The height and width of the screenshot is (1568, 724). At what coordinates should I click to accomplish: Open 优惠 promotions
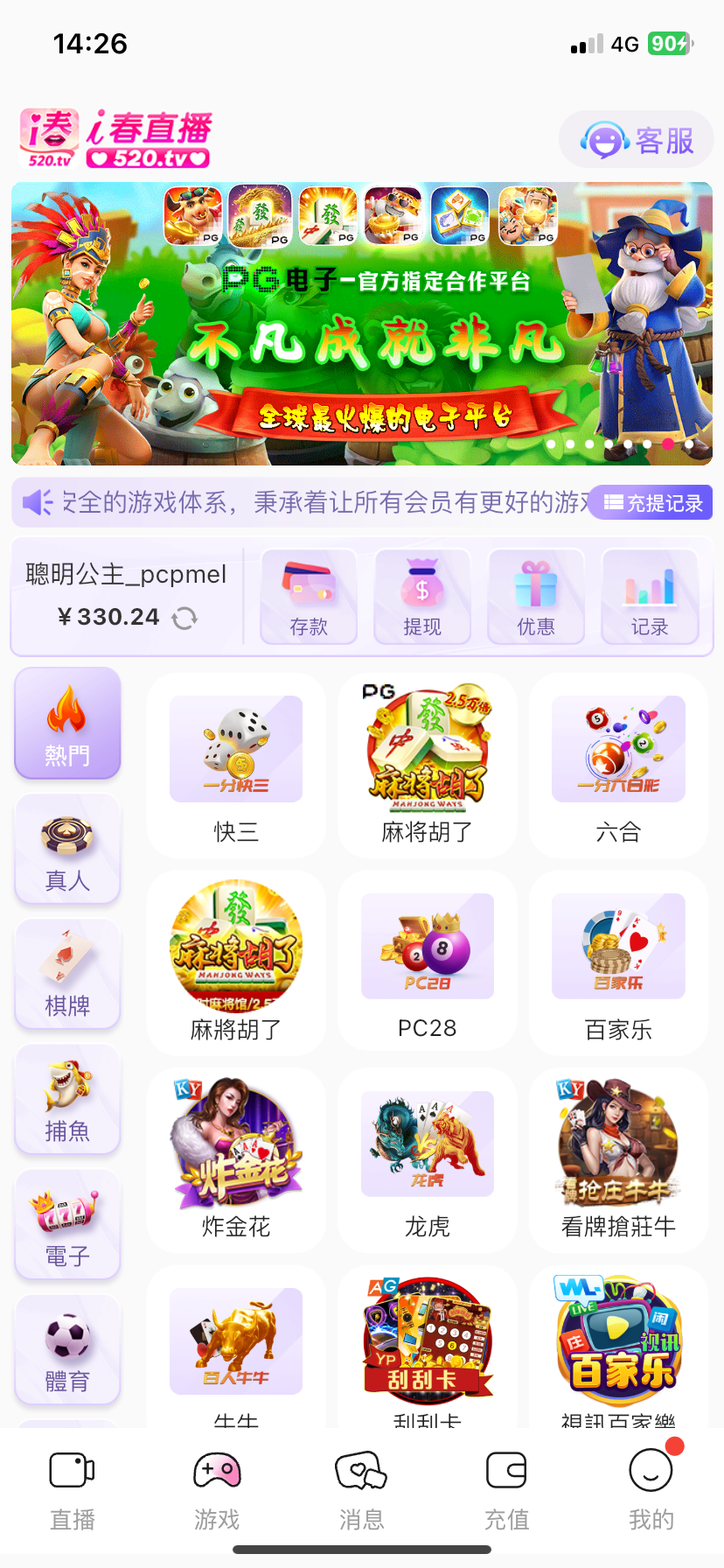(536, 597)
